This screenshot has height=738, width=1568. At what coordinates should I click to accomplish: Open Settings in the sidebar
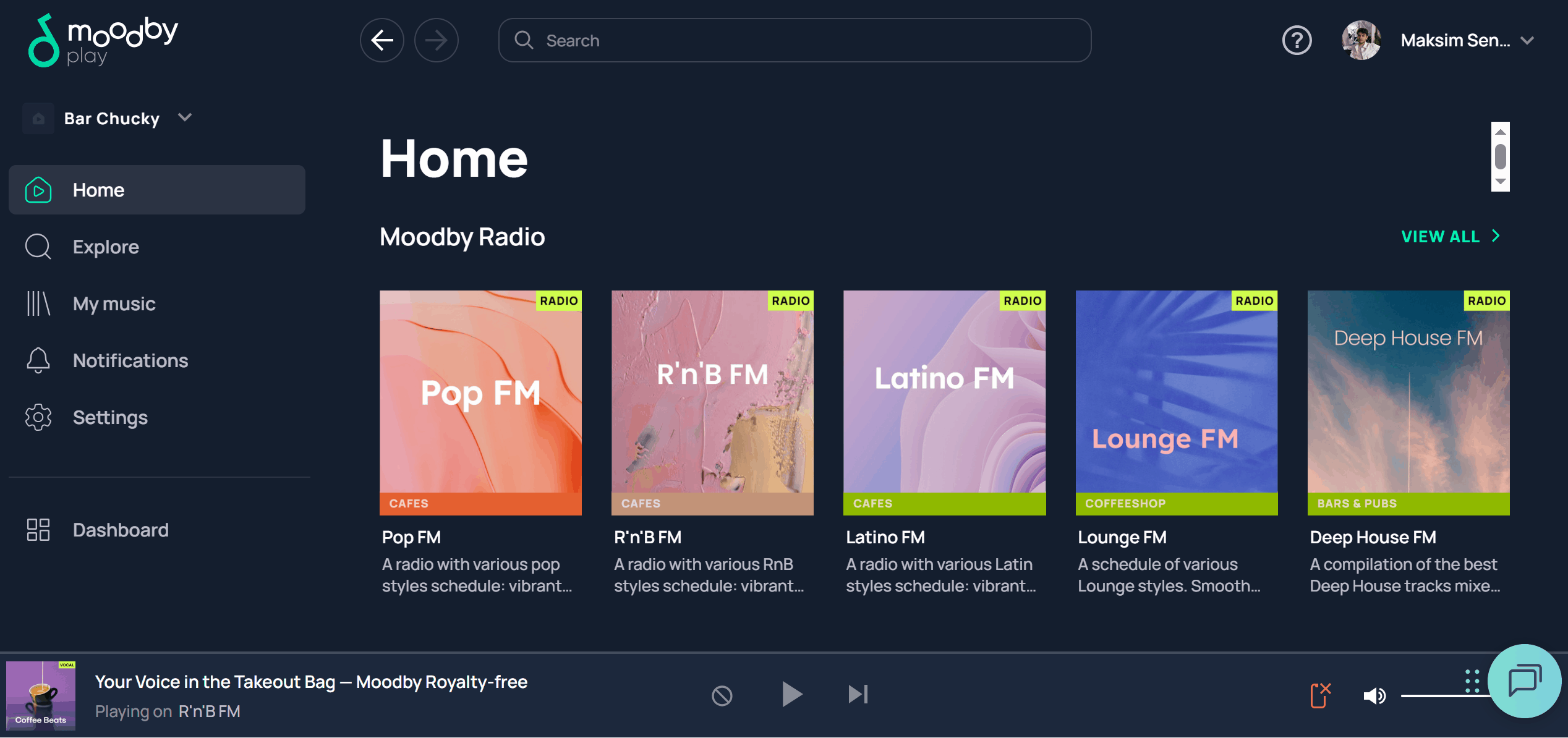coord(110,417)
